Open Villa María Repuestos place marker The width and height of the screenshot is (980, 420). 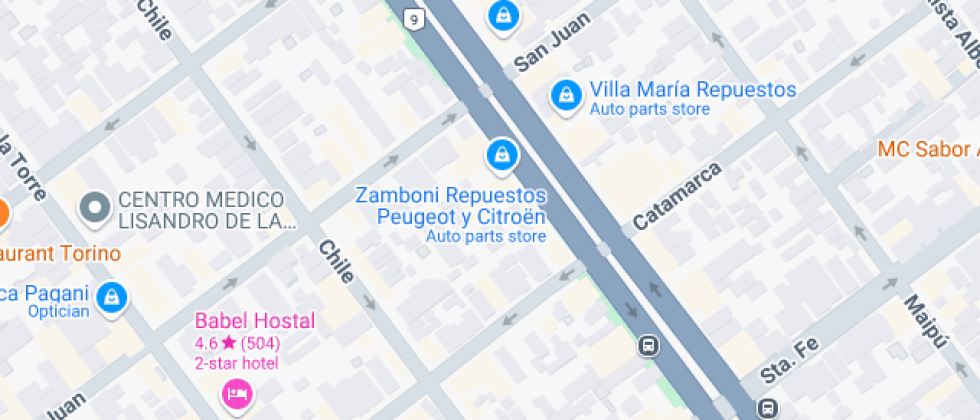(x=567, y=96)
